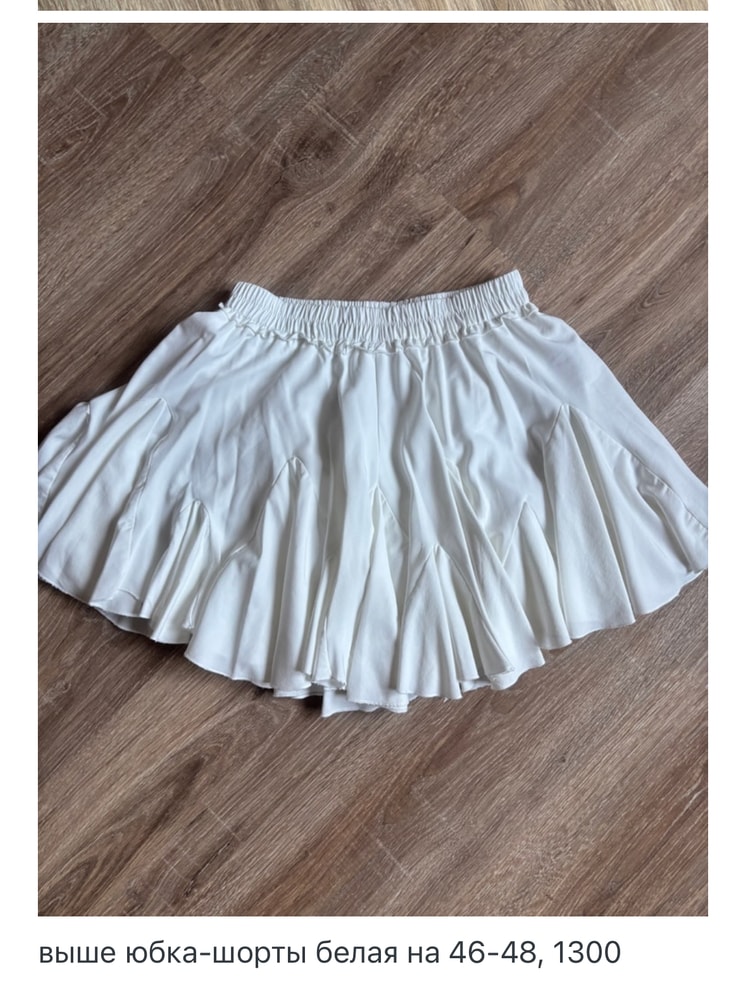746x1000 pixels.
Task: Open the white skirt-shorts photo
Action: tap(372, 469)
